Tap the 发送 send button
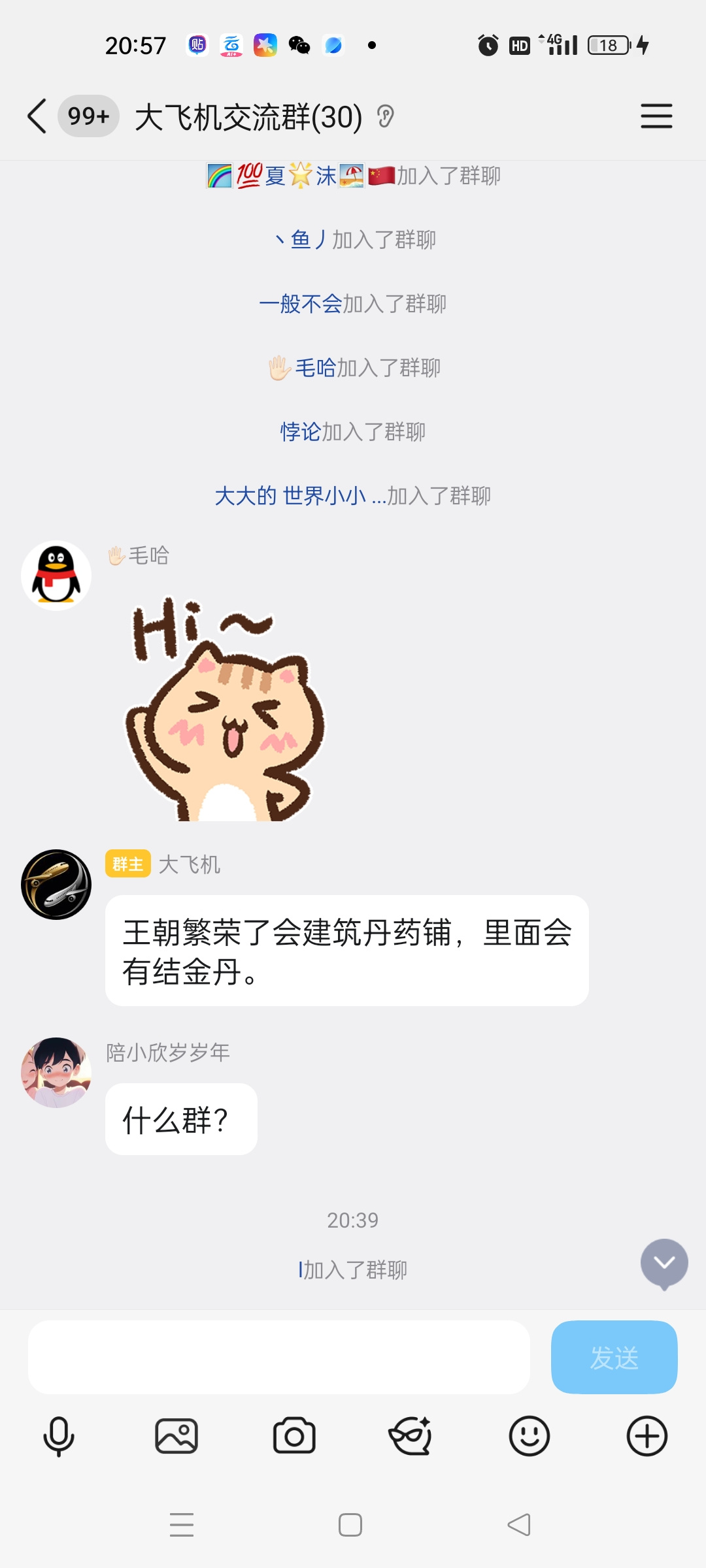 click(x=614, y=1357)
